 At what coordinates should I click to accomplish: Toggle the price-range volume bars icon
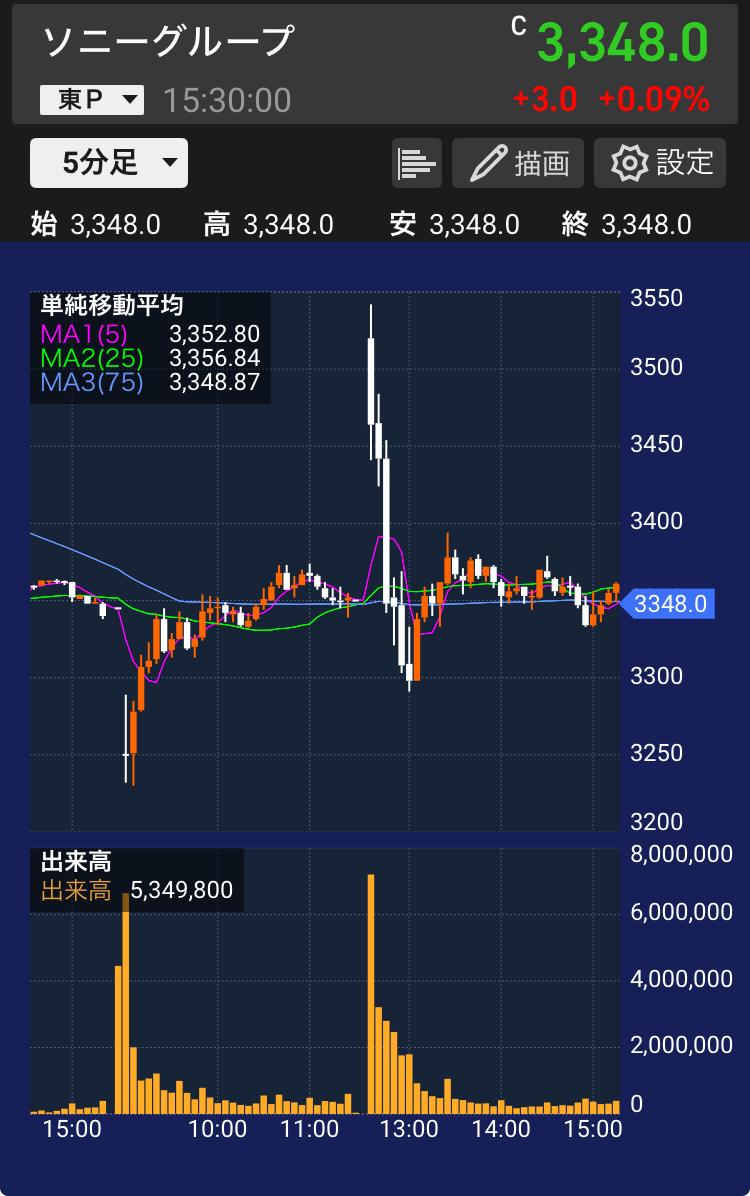(x=417, y=163)
